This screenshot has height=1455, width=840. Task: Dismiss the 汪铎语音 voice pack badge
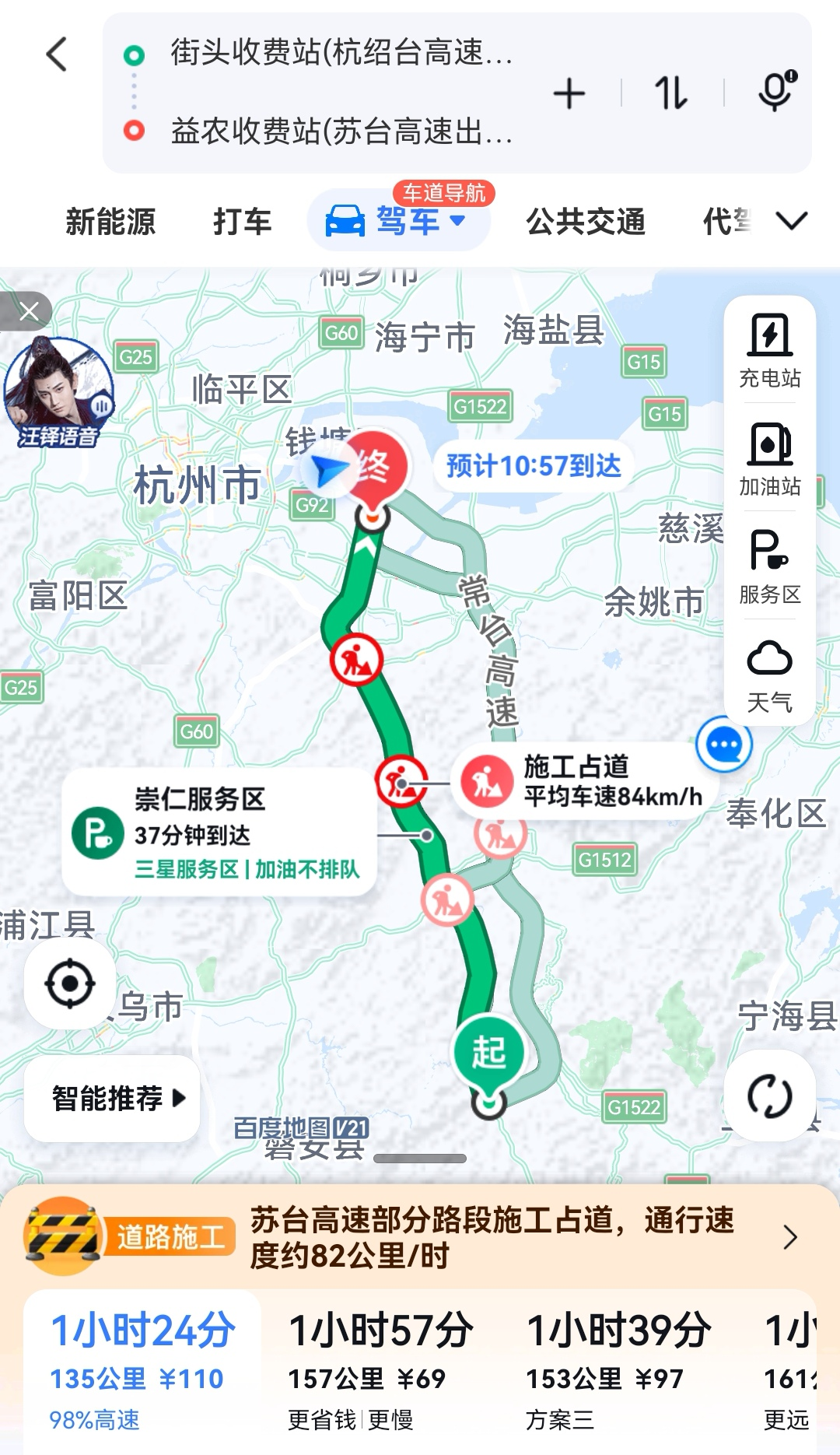coord(28,311)
